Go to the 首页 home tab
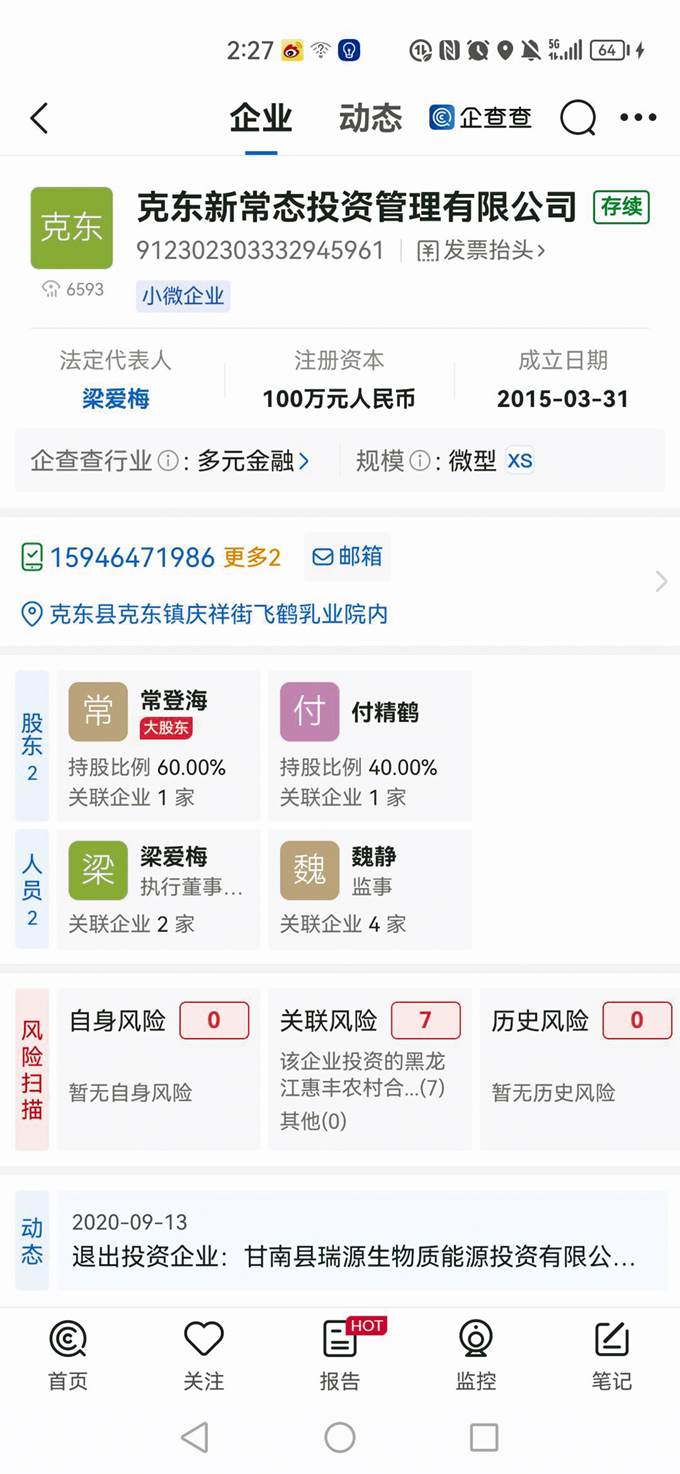The width and height of the screenshot is (680, 1474). click(68, 1355)
